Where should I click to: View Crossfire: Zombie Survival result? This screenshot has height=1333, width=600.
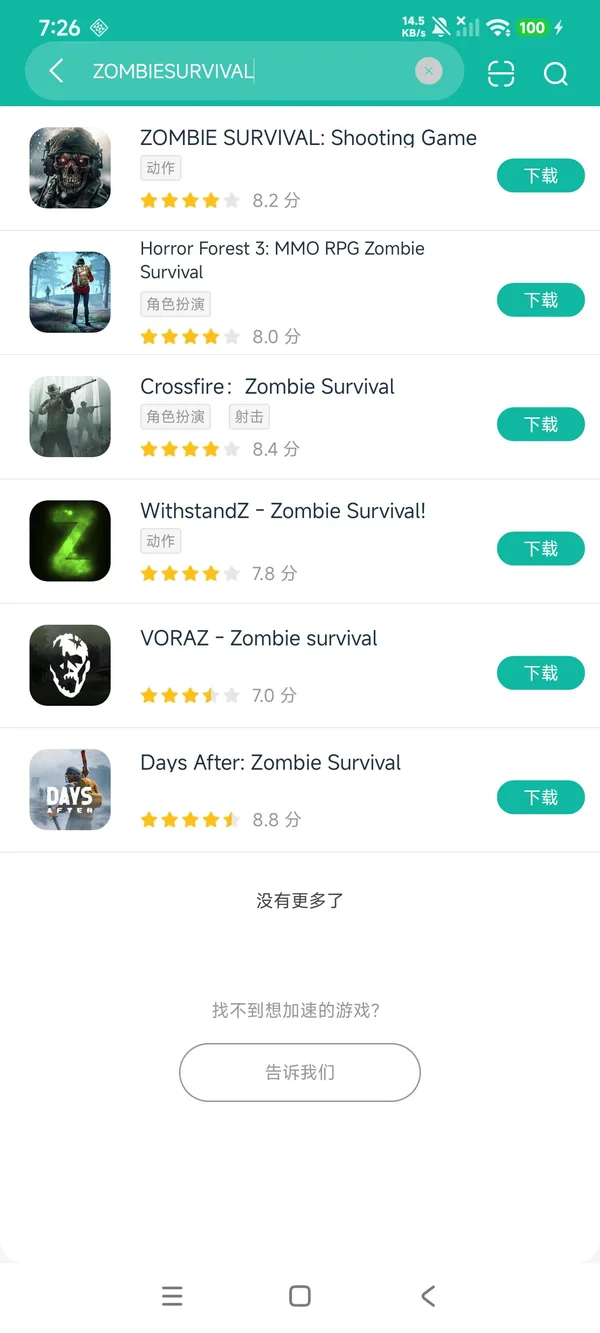tap(267, 387)
